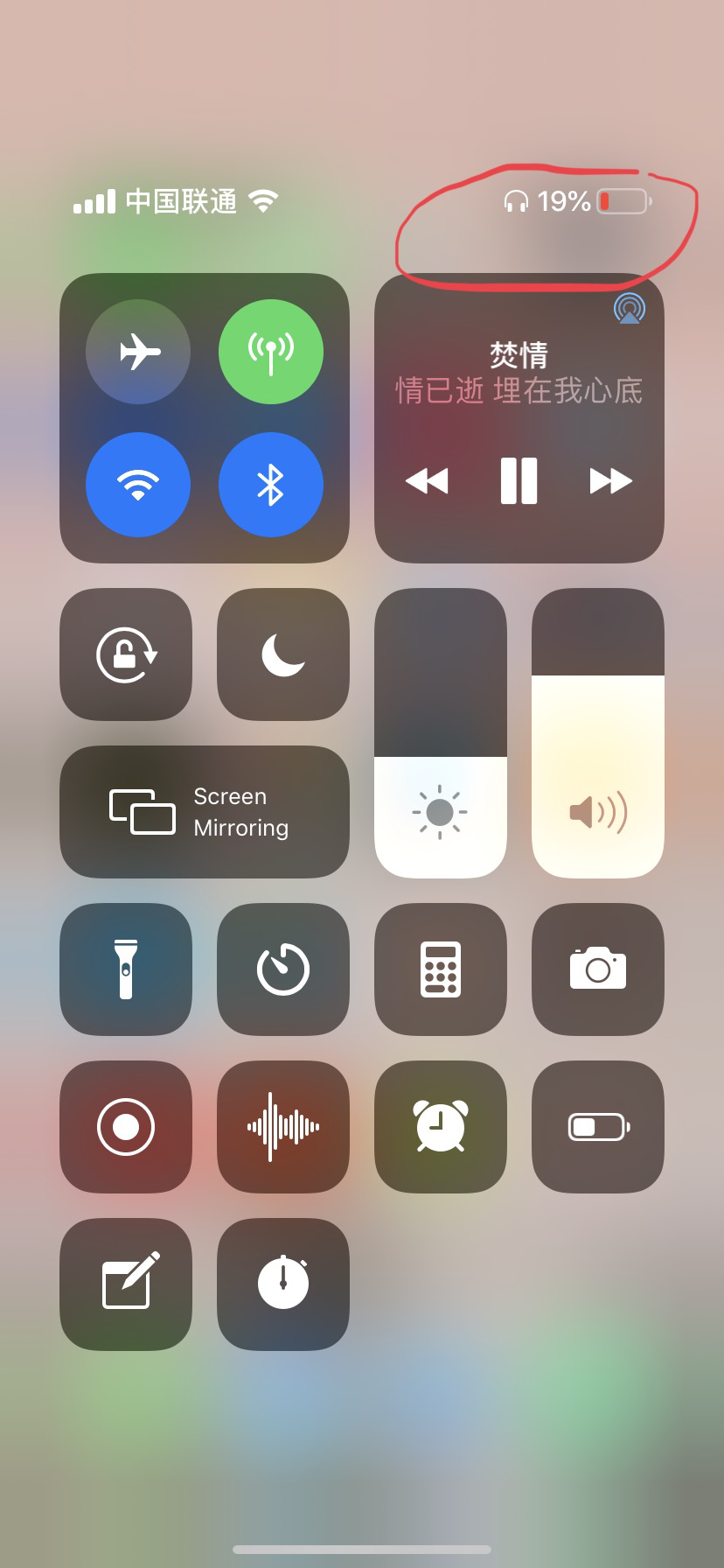Open Voice Memos waveform
Image resolution: width=724 pixels, height=1568 pixels.
click(x=283, y=1127)
